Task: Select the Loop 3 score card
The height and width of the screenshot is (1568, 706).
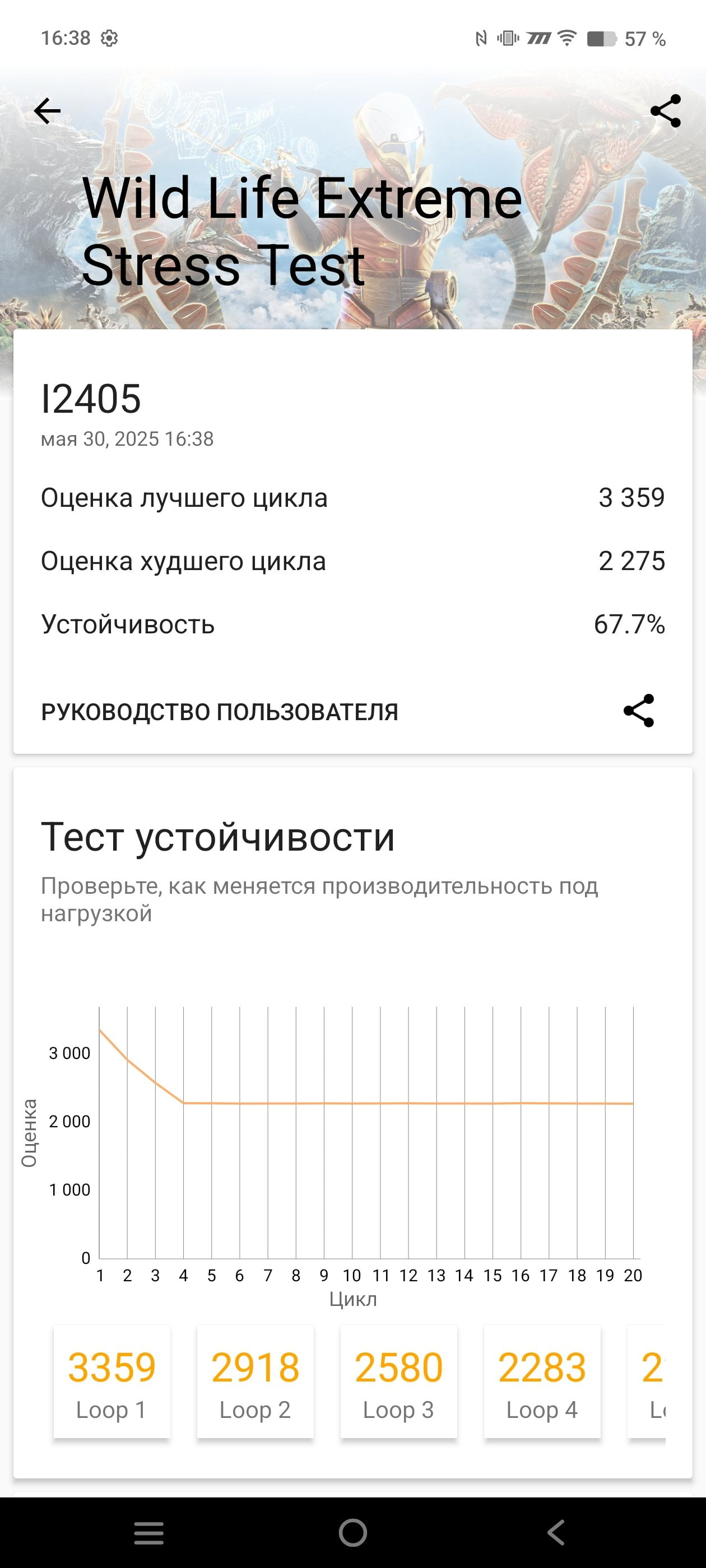Action: click(399, 1381)
